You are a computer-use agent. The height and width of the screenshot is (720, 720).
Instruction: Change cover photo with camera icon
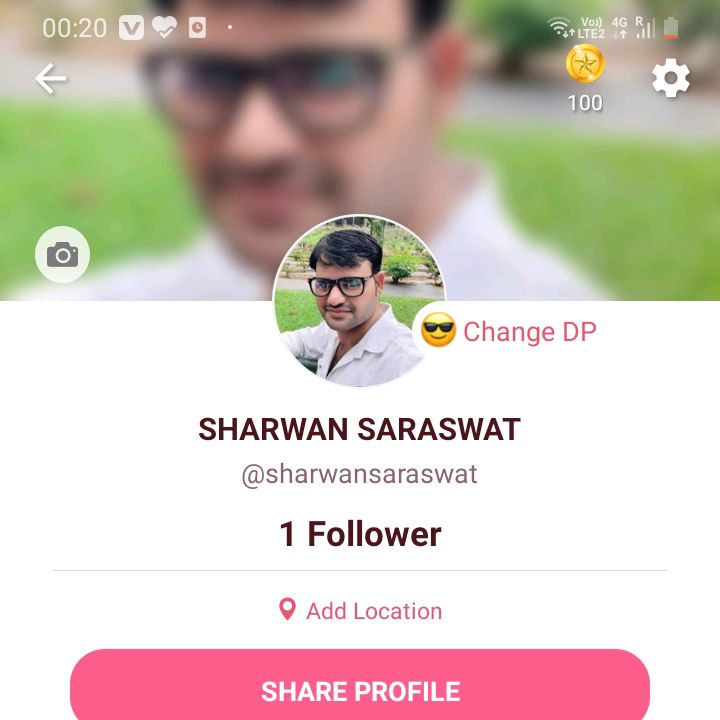(62, 255)
